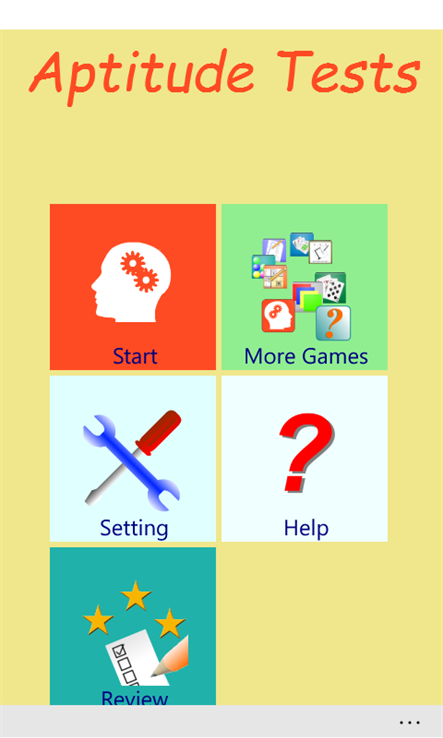
Task: Expand the app bar ellipsis menu
Action: click(x=410, y=722)
